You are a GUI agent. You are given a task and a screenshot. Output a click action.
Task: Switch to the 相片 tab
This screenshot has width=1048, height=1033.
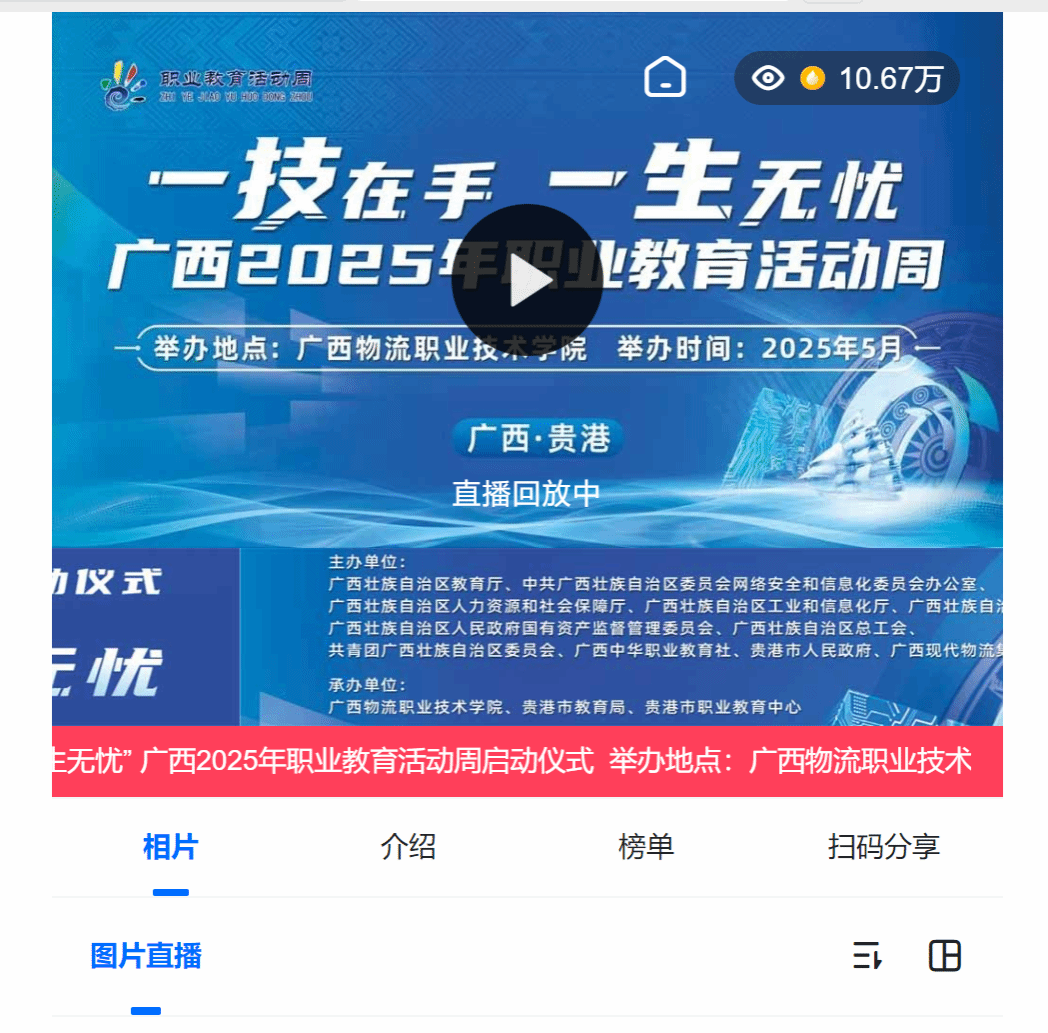coord(170,847)
